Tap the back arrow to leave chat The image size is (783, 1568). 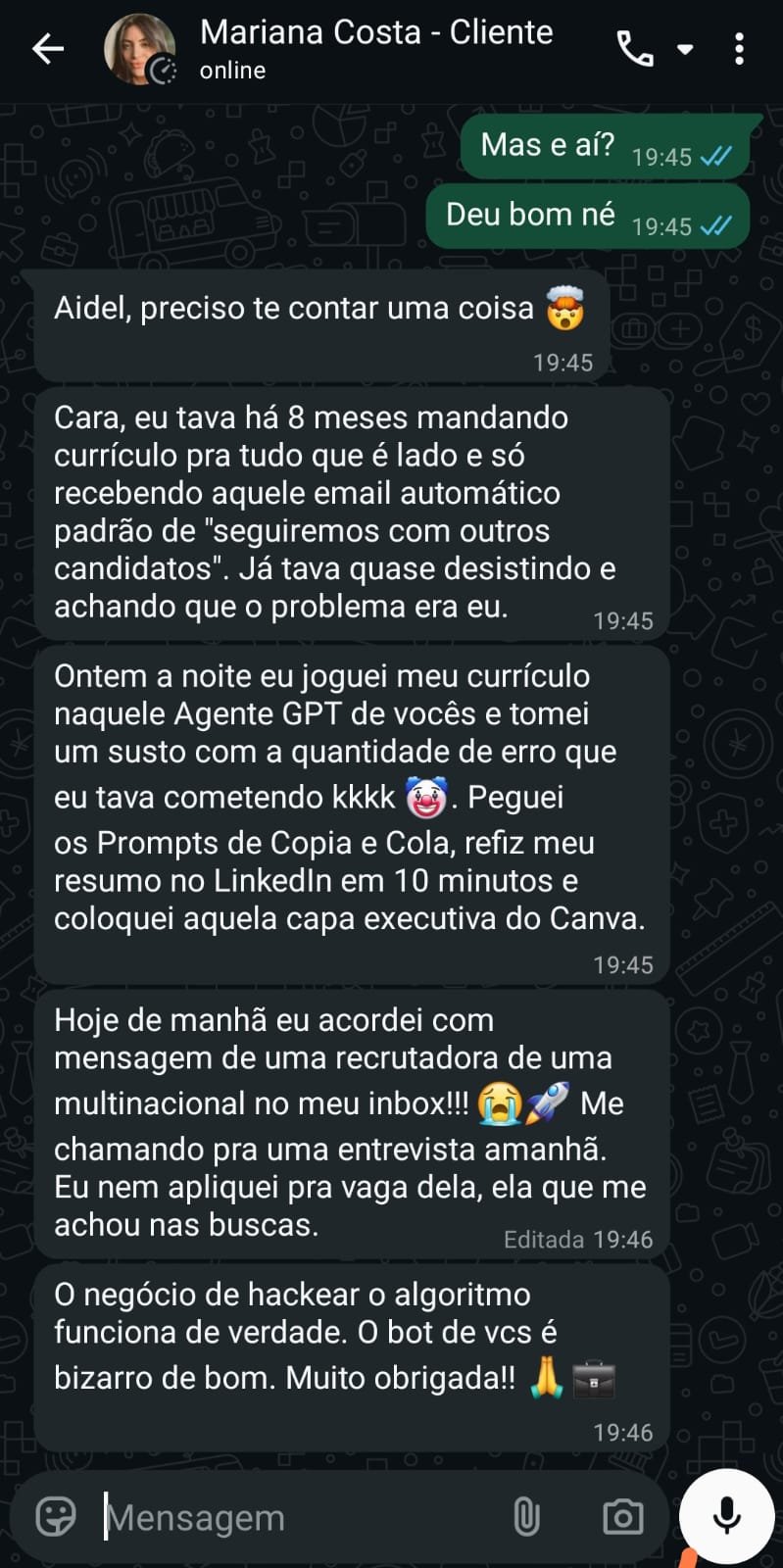46,47
